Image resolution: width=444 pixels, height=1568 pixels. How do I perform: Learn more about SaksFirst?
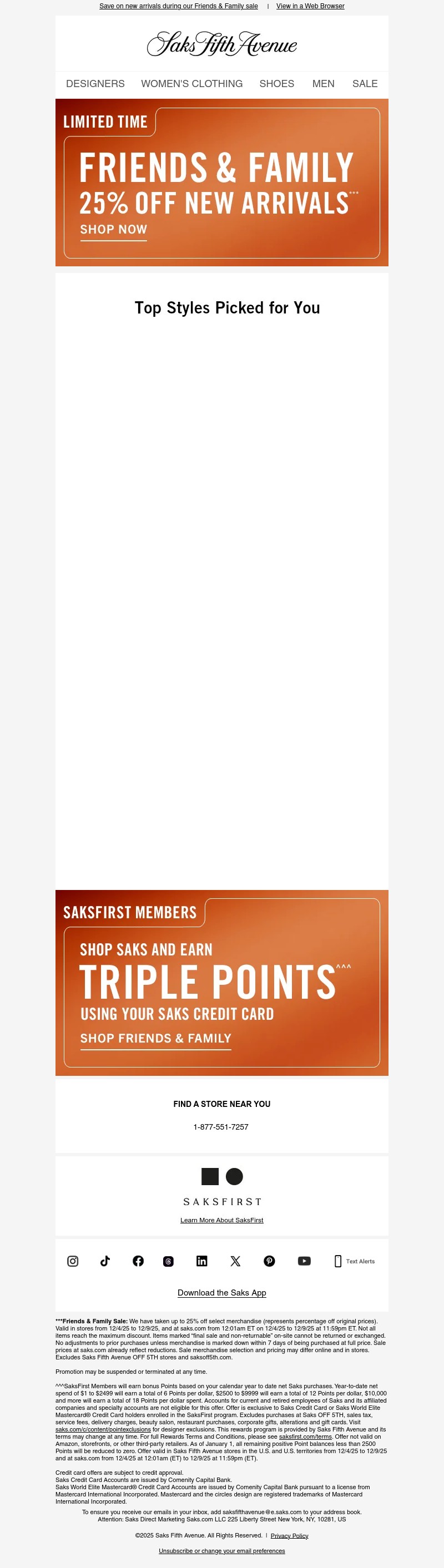[x=221, y=1220]
